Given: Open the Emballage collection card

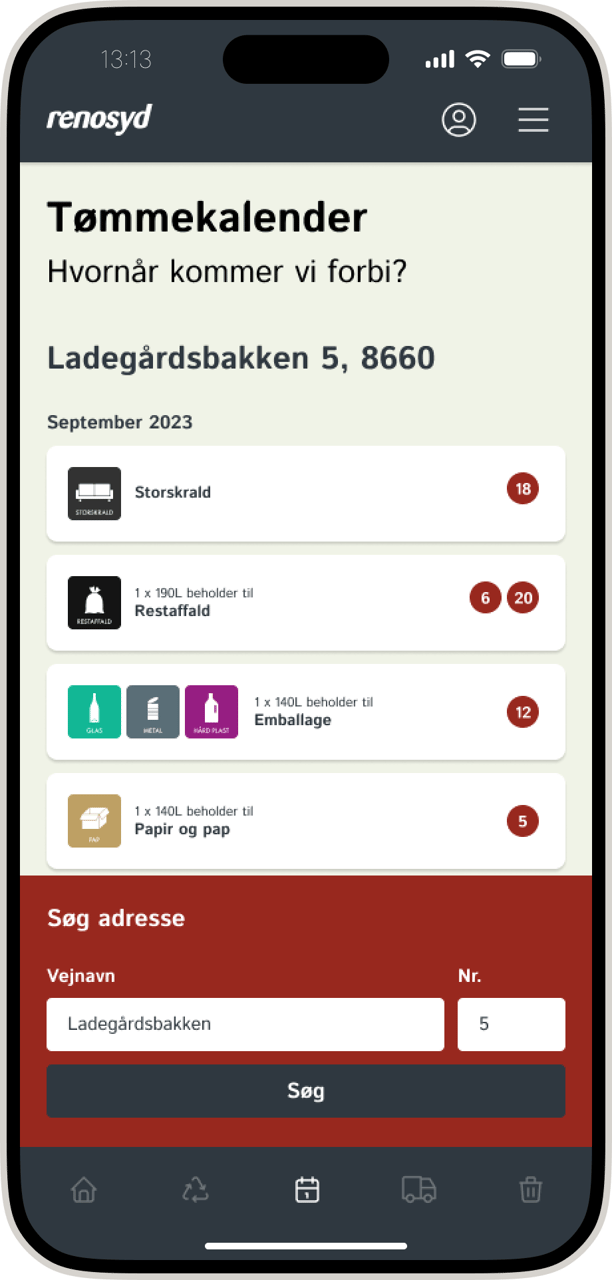Looking at the screenshot, I should point(305,711).
